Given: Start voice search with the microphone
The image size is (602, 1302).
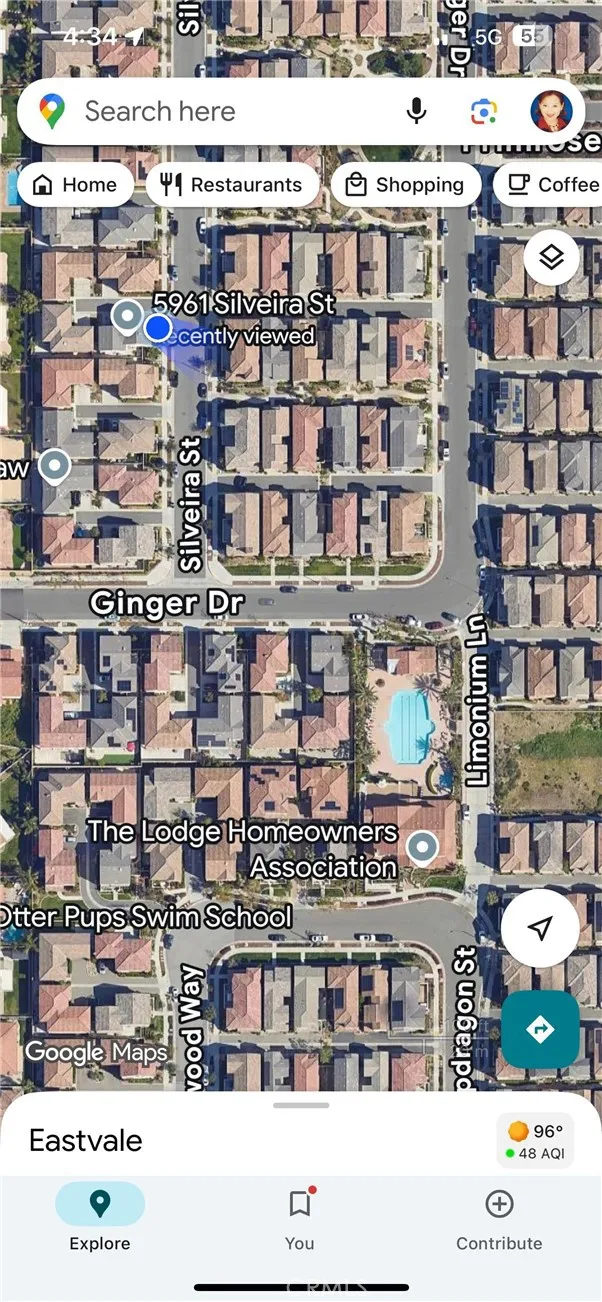Looking at the screenshot, I should pyautogui.click(x=417, y=111).
